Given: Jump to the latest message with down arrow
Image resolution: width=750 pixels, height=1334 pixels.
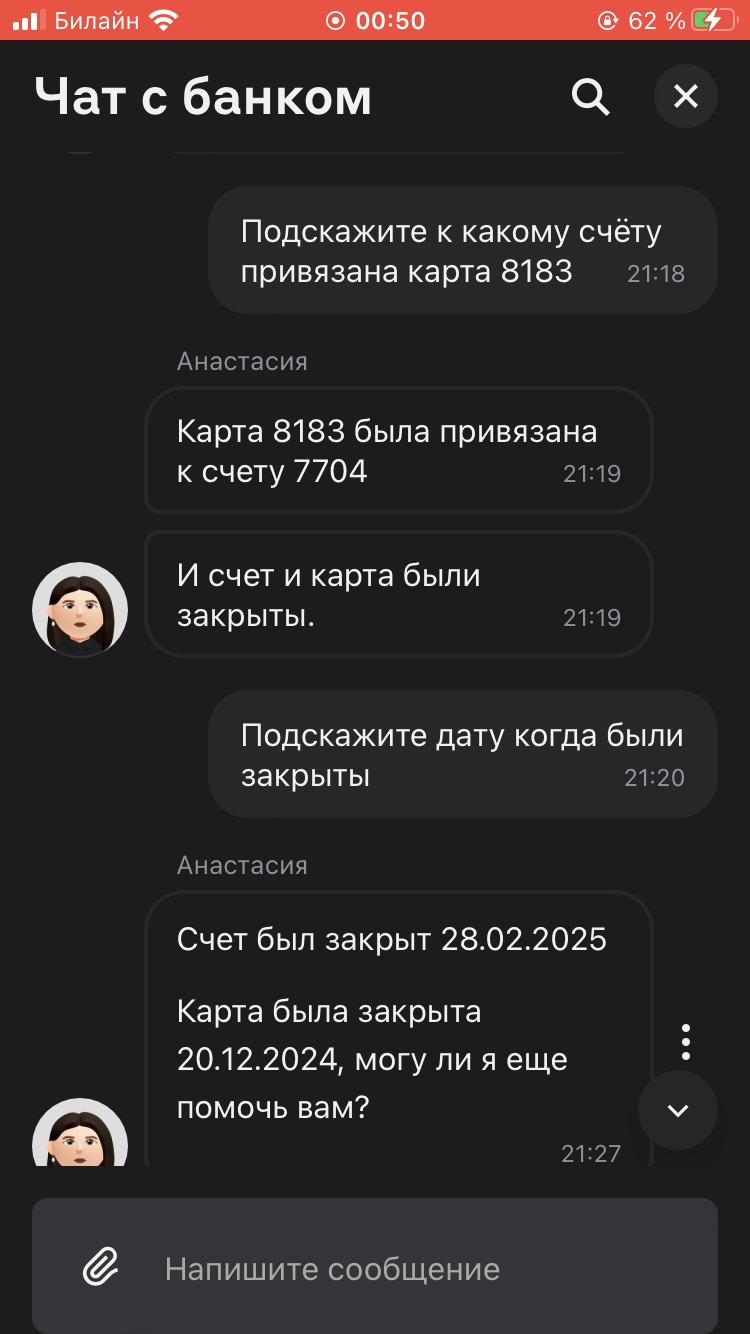Looking at the screenshot, I should [x=678, y=1110].
